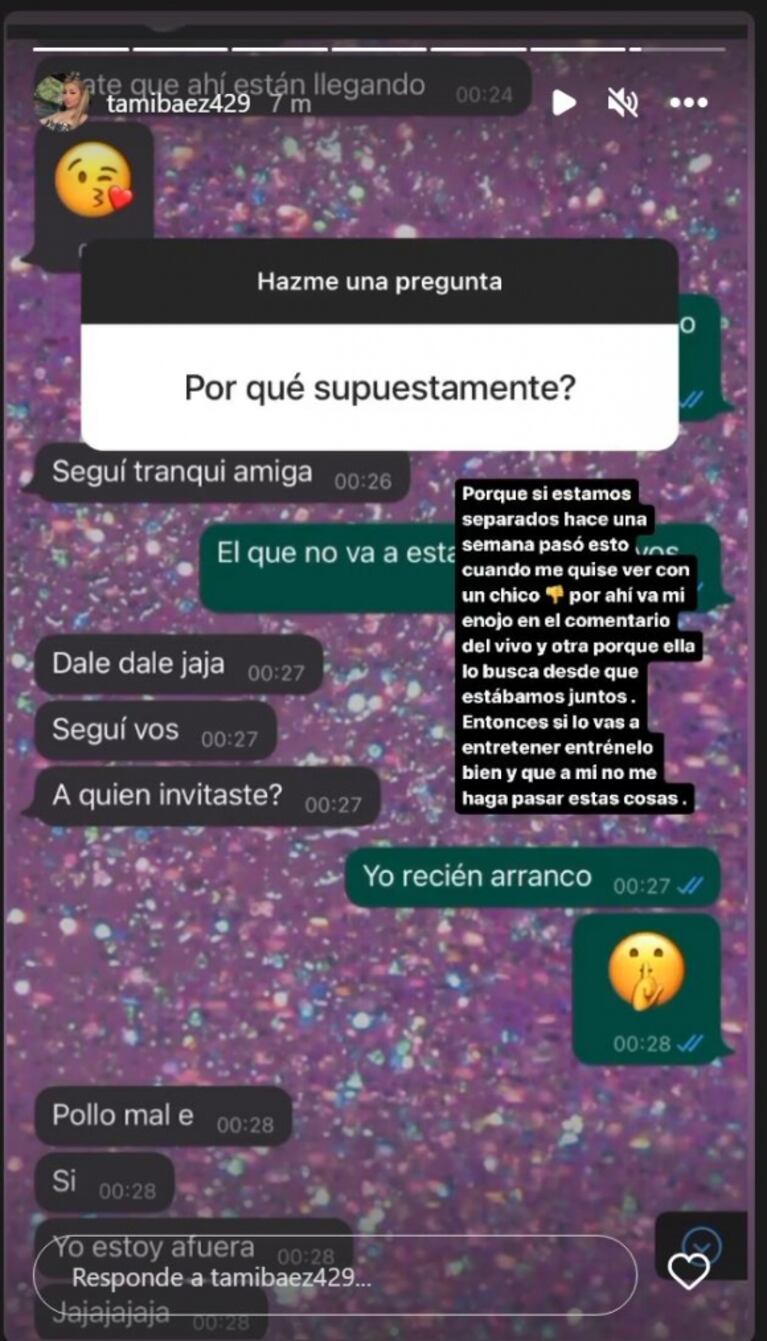Open the story's more options menu

(689, 102)
